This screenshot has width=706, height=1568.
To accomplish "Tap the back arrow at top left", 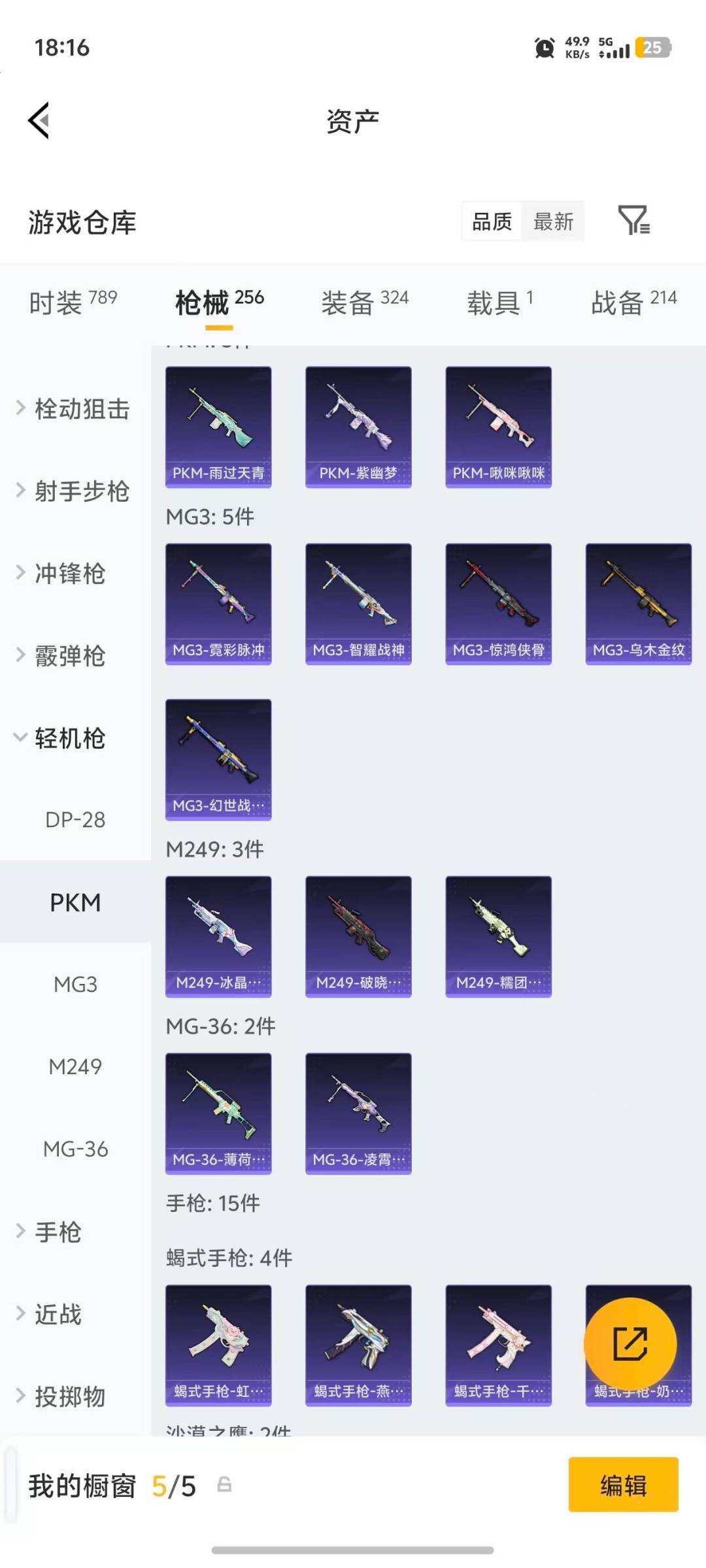I will [x=41, y=120].
